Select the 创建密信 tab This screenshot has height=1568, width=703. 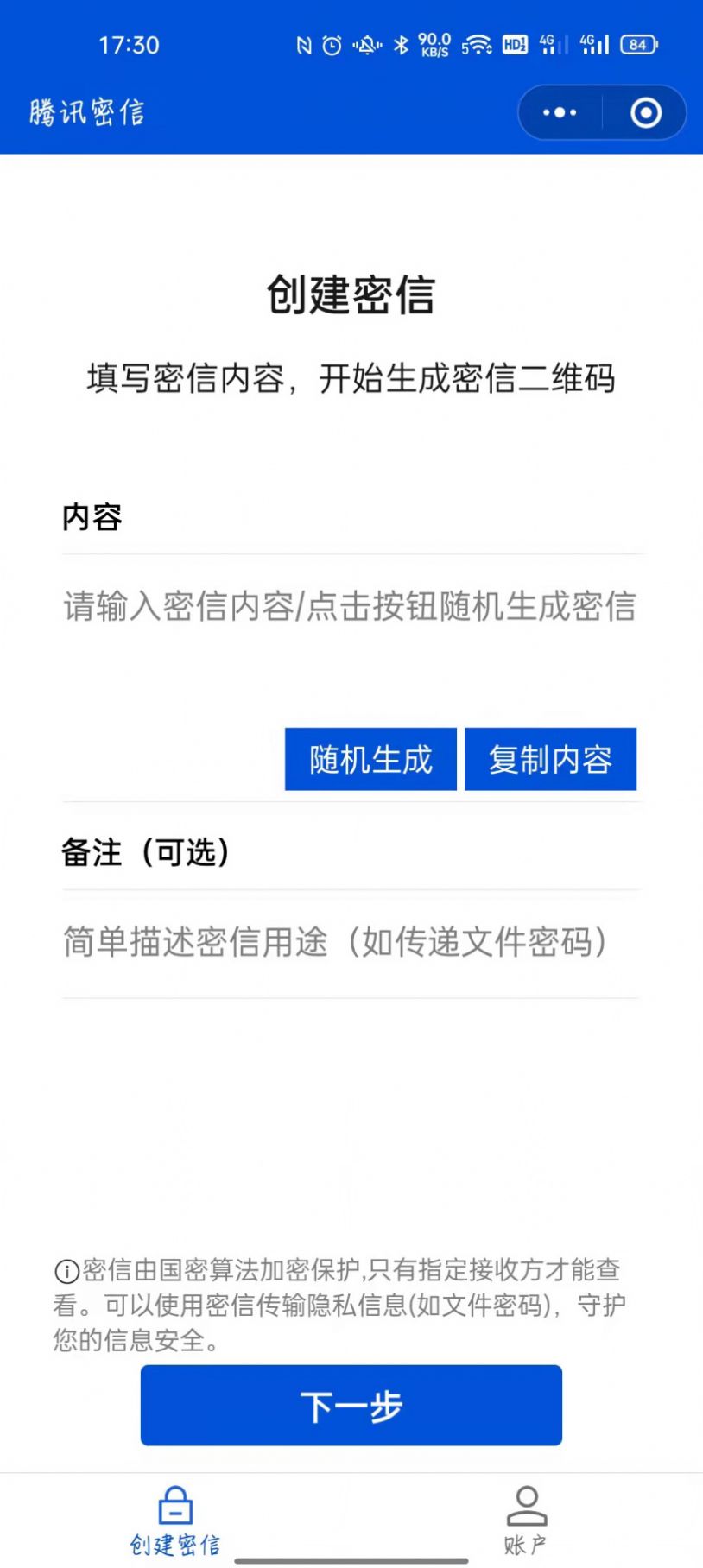(175, 1521)
